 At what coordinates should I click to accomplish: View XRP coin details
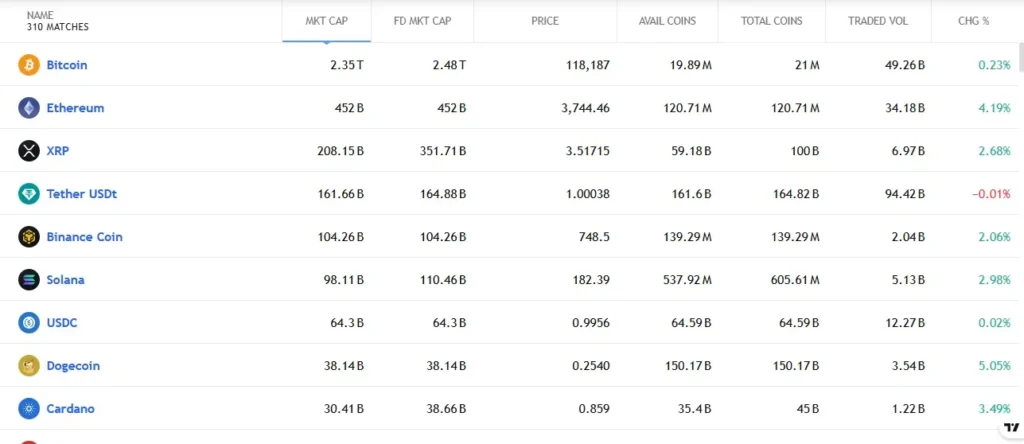[57, 151]
